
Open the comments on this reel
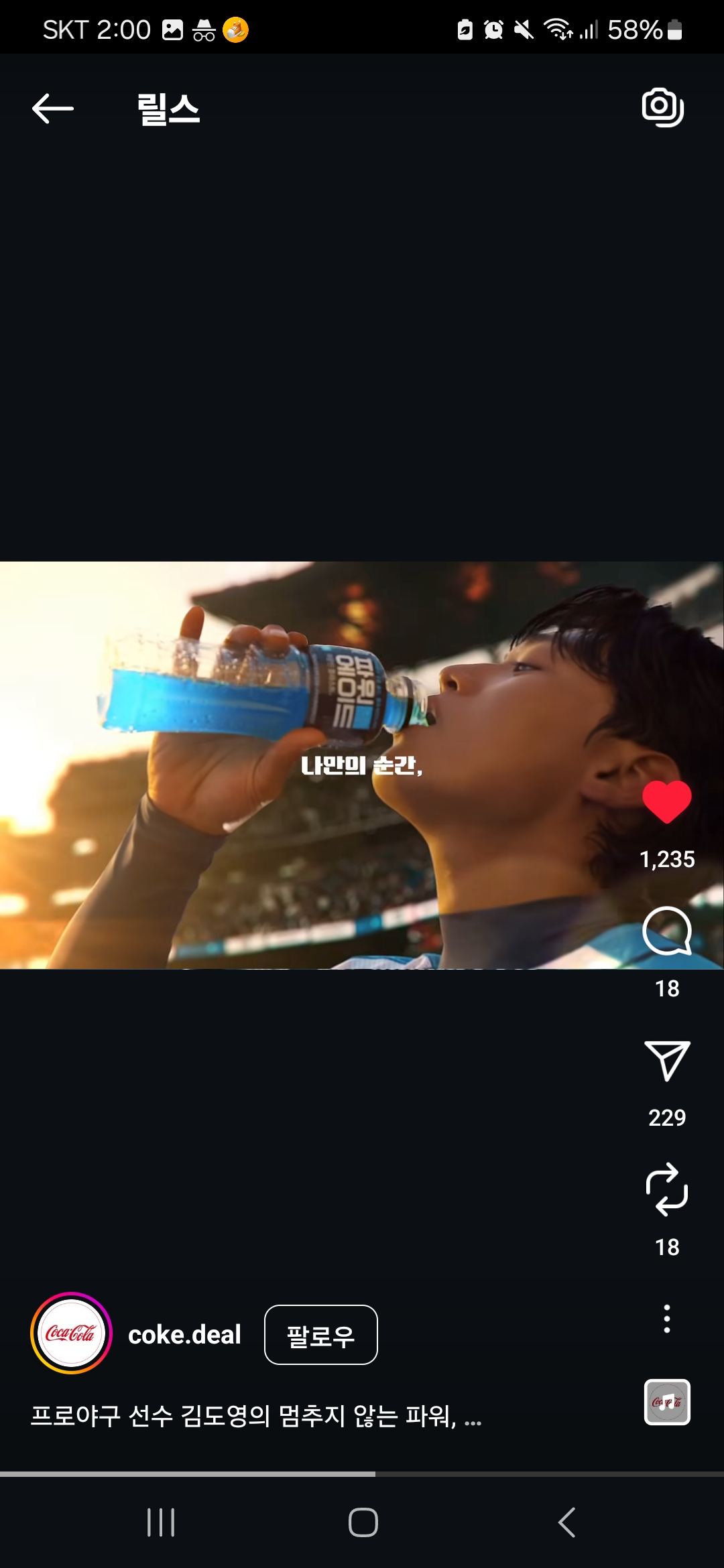(666, 931)
